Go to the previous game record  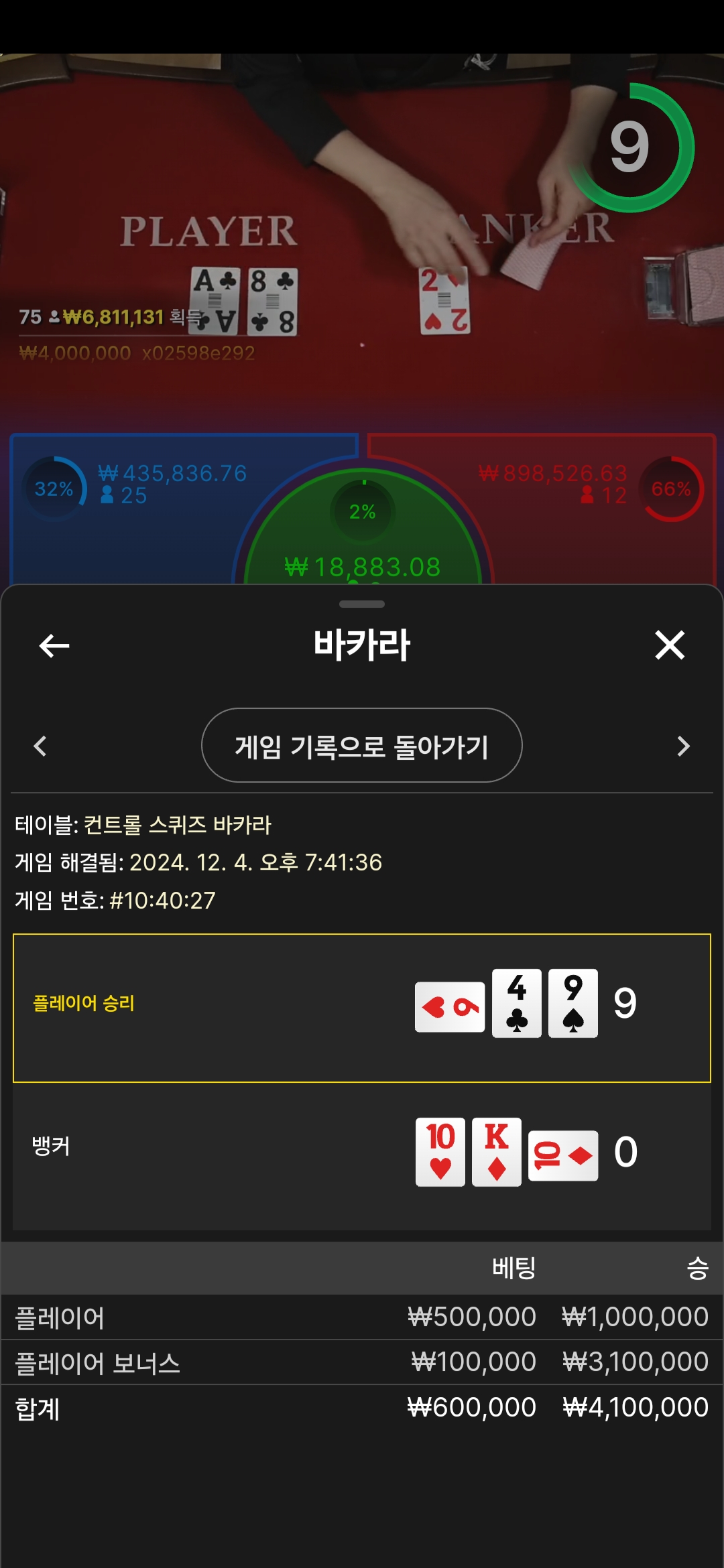pos(40,746)
